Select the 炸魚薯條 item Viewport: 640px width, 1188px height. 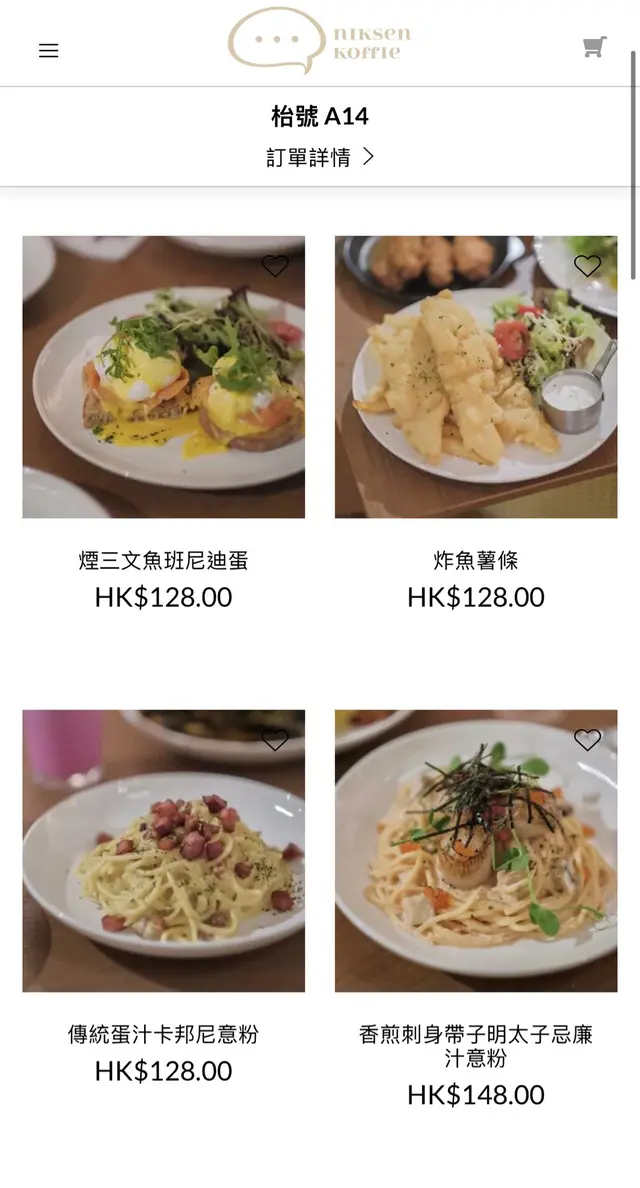(x=476, y=377)
